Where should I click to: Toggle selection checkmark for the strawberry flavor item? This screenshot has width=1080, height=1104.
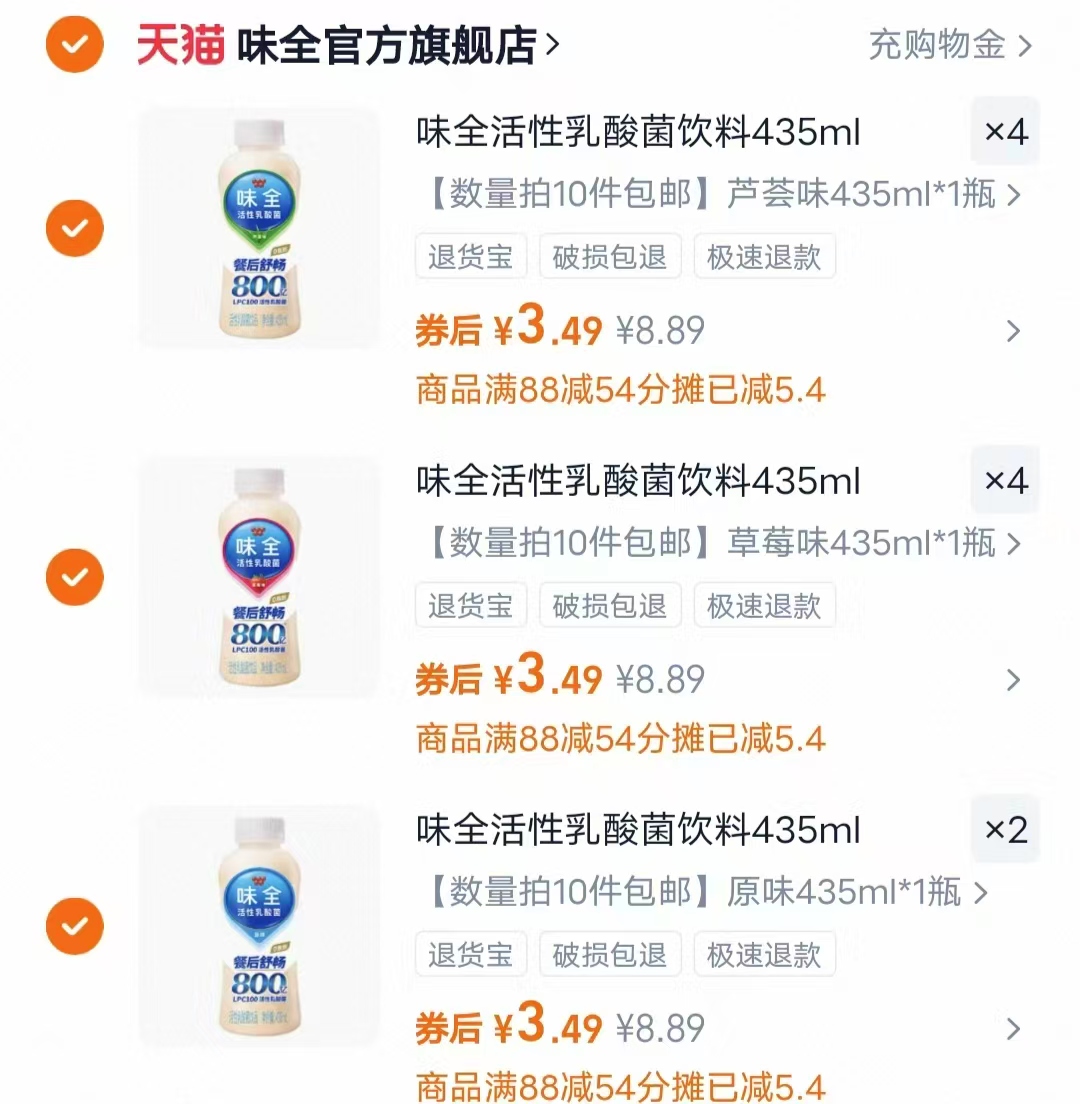pos(73,577)
